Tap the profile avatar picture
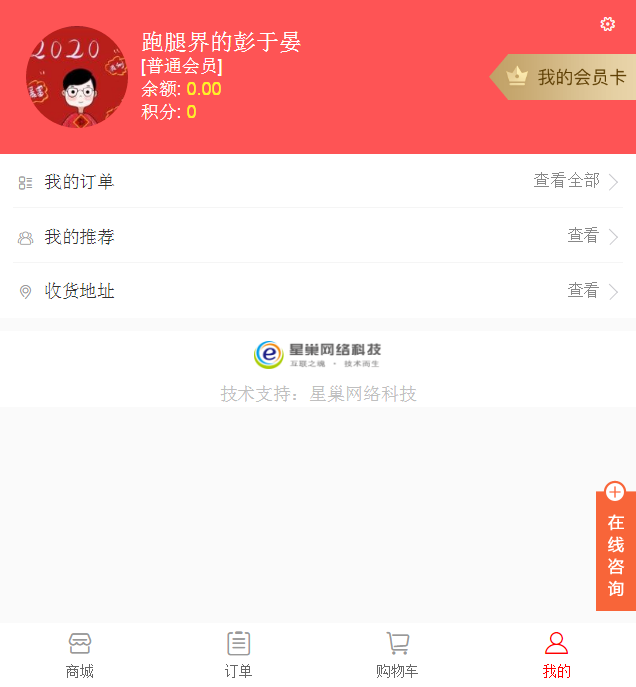Screen dimensions: 636x687 [77, 77]
